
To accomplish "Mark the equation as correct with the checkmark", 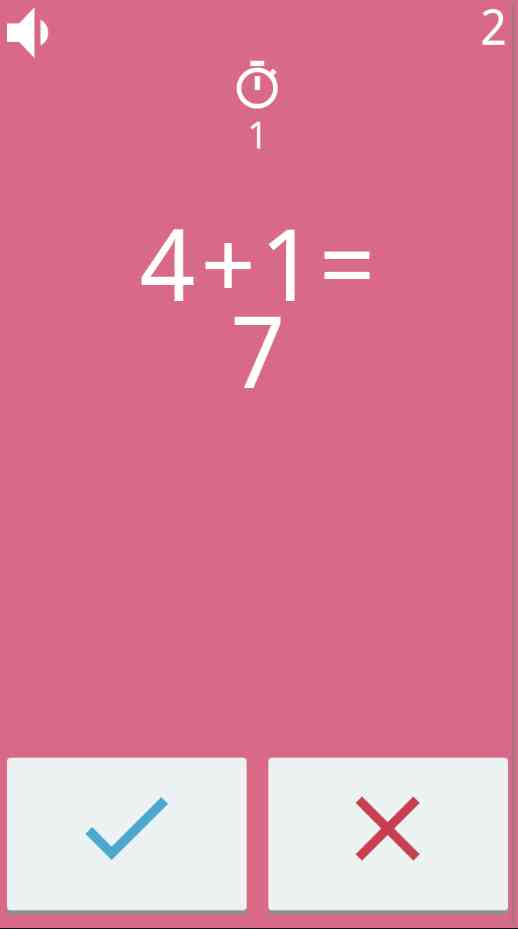I will pos(127,834).
